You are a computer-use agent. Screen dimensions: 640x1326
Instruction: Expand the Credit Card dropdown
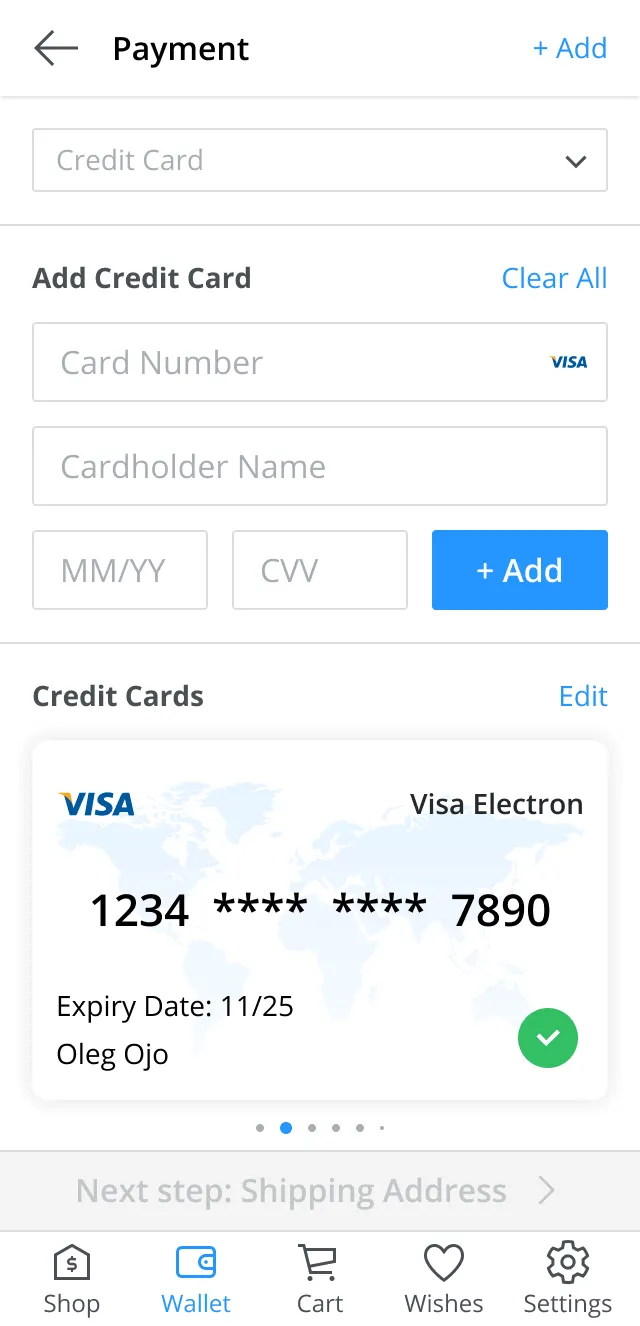[320, 160]
